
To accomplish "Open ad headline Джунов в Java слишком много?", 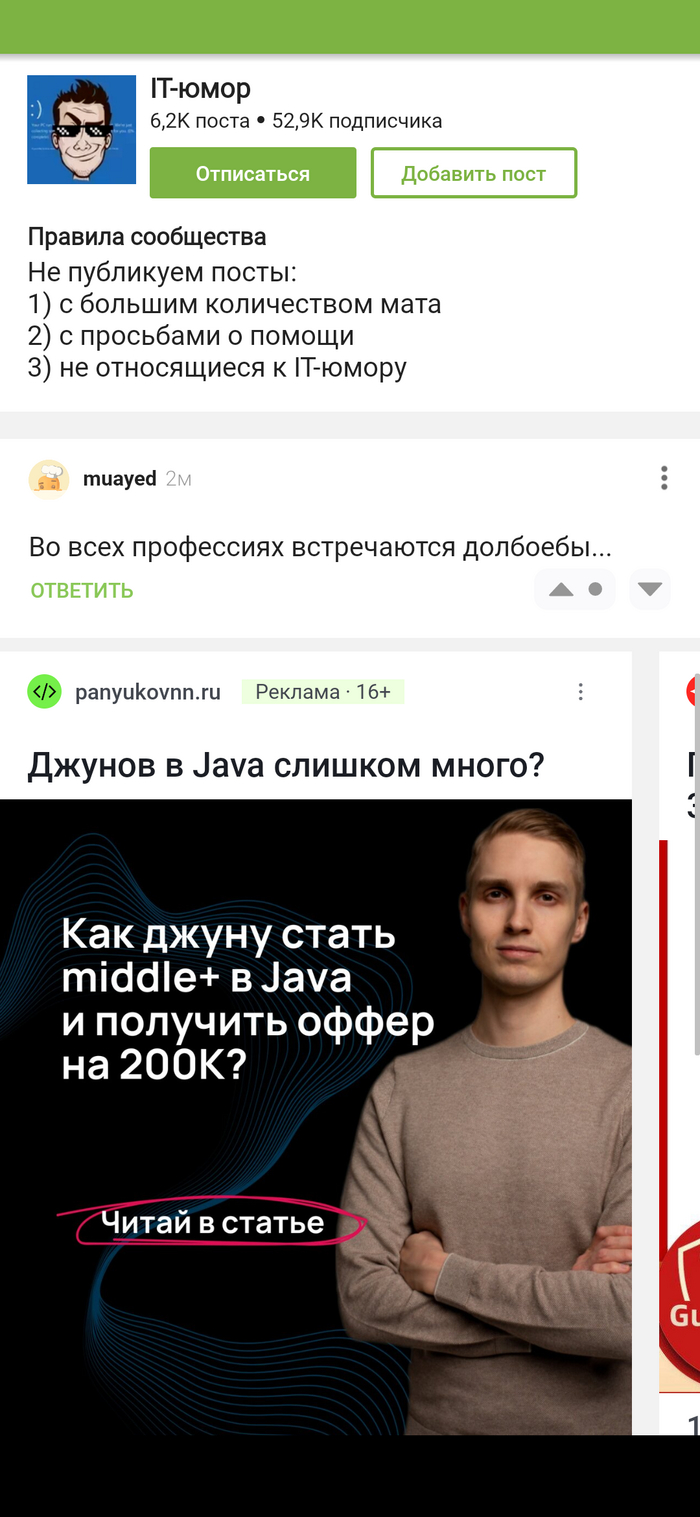I will pos(286,766).
